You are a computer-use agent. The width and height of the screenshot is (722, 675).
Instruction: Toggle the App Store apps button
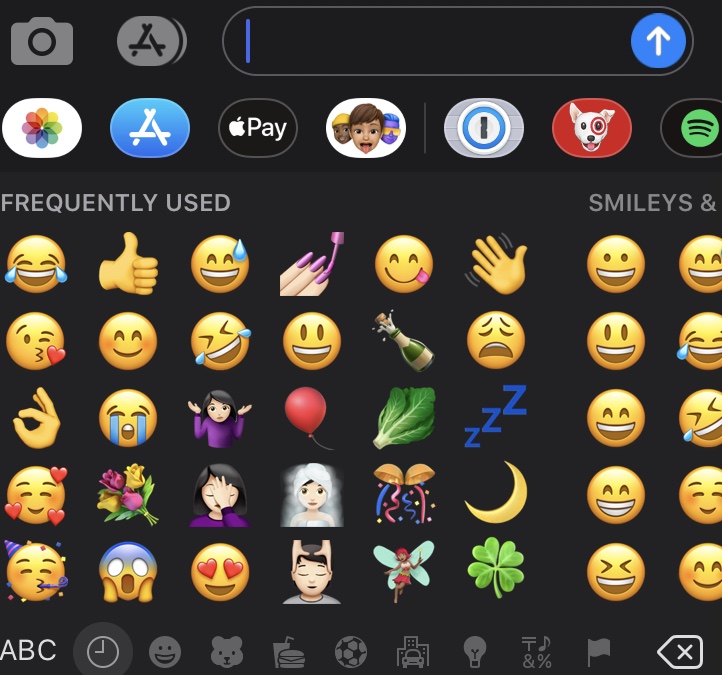pos(150,41)
